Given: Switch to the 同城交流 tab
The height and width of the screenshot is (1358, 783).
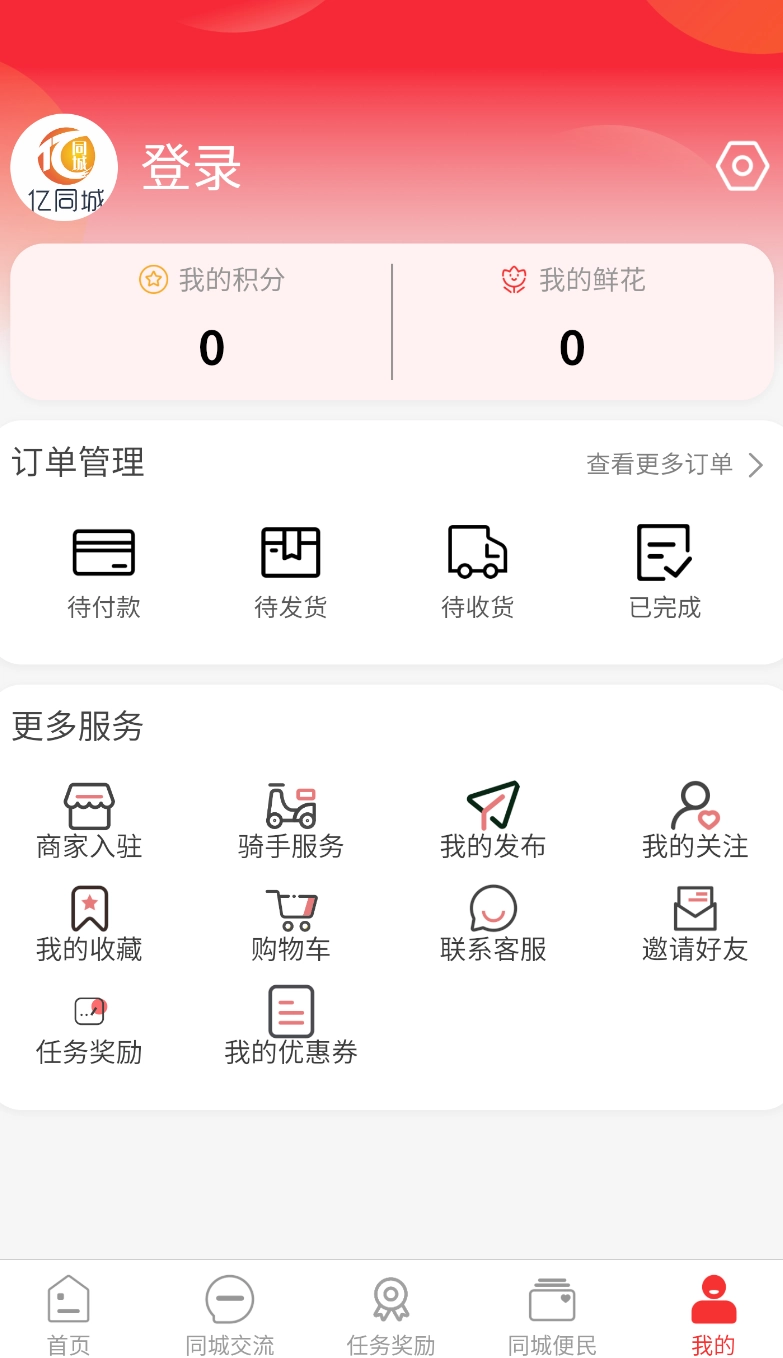Looking at the screenshot, I should coord(230,1314).
